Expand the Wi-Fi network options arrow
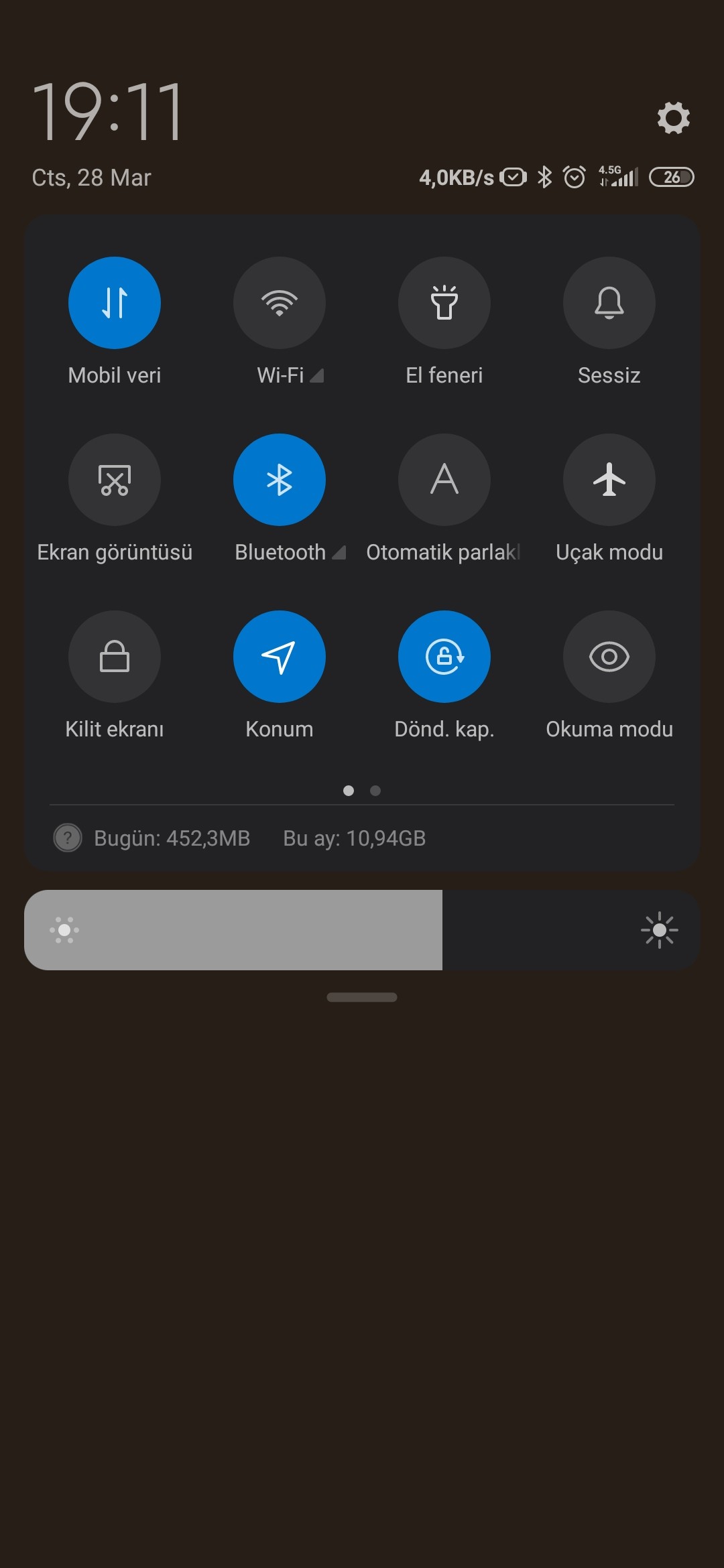The height and width of the screenshot is (1568, 724). (318, 376)
